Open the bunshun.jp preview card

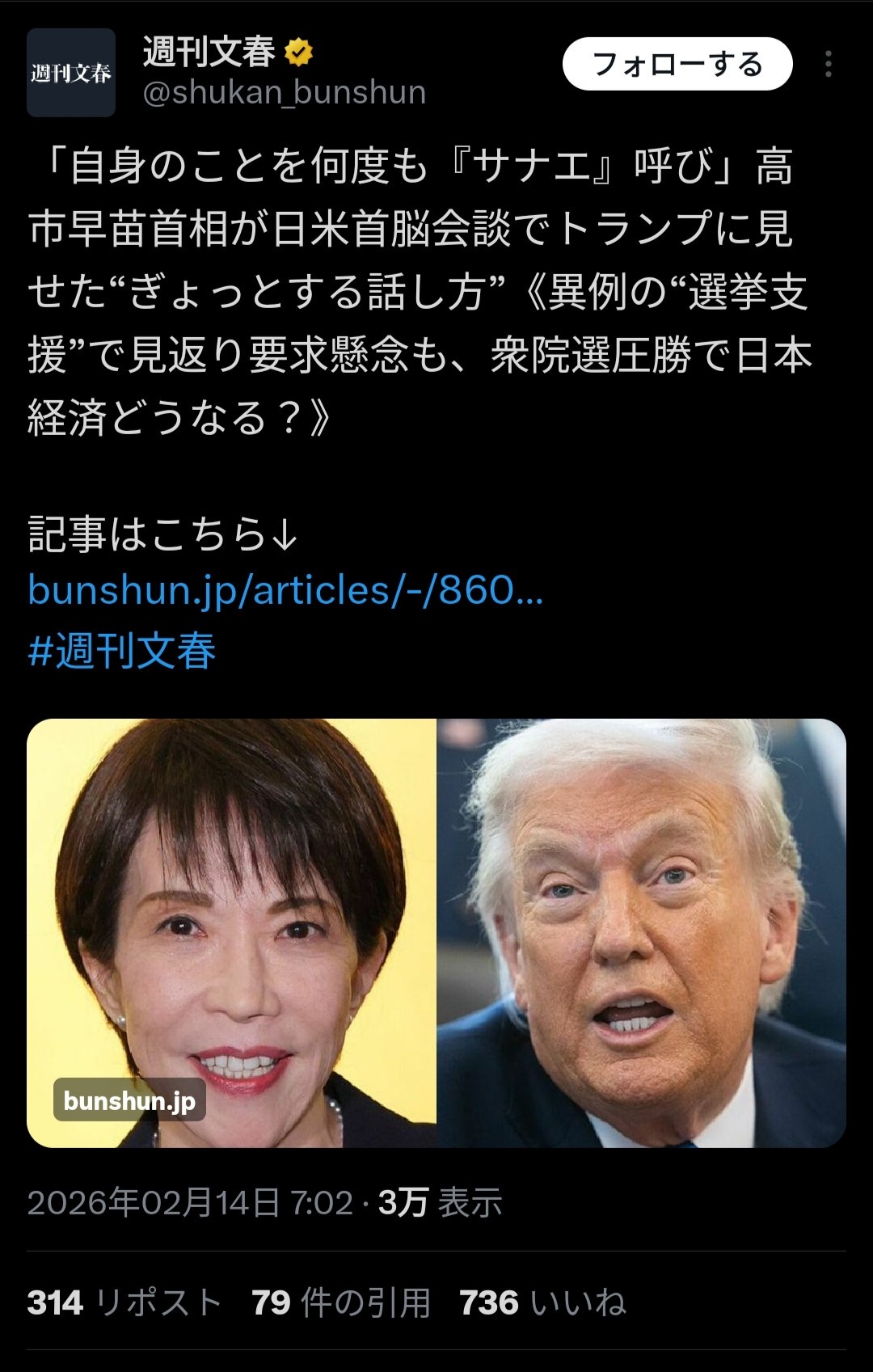point(436,932)
